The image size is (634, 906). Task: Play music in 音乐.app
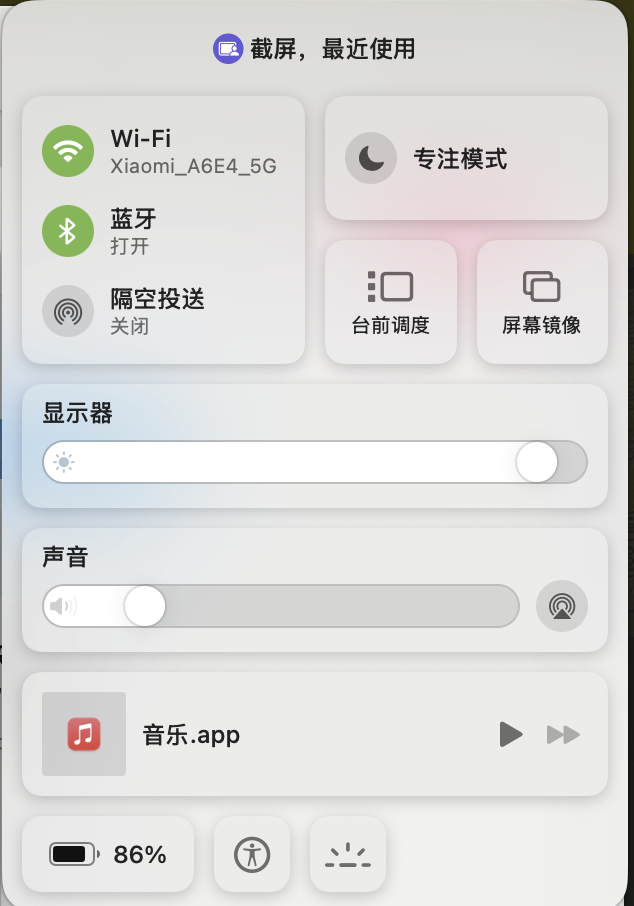click(x=511, y=735)
